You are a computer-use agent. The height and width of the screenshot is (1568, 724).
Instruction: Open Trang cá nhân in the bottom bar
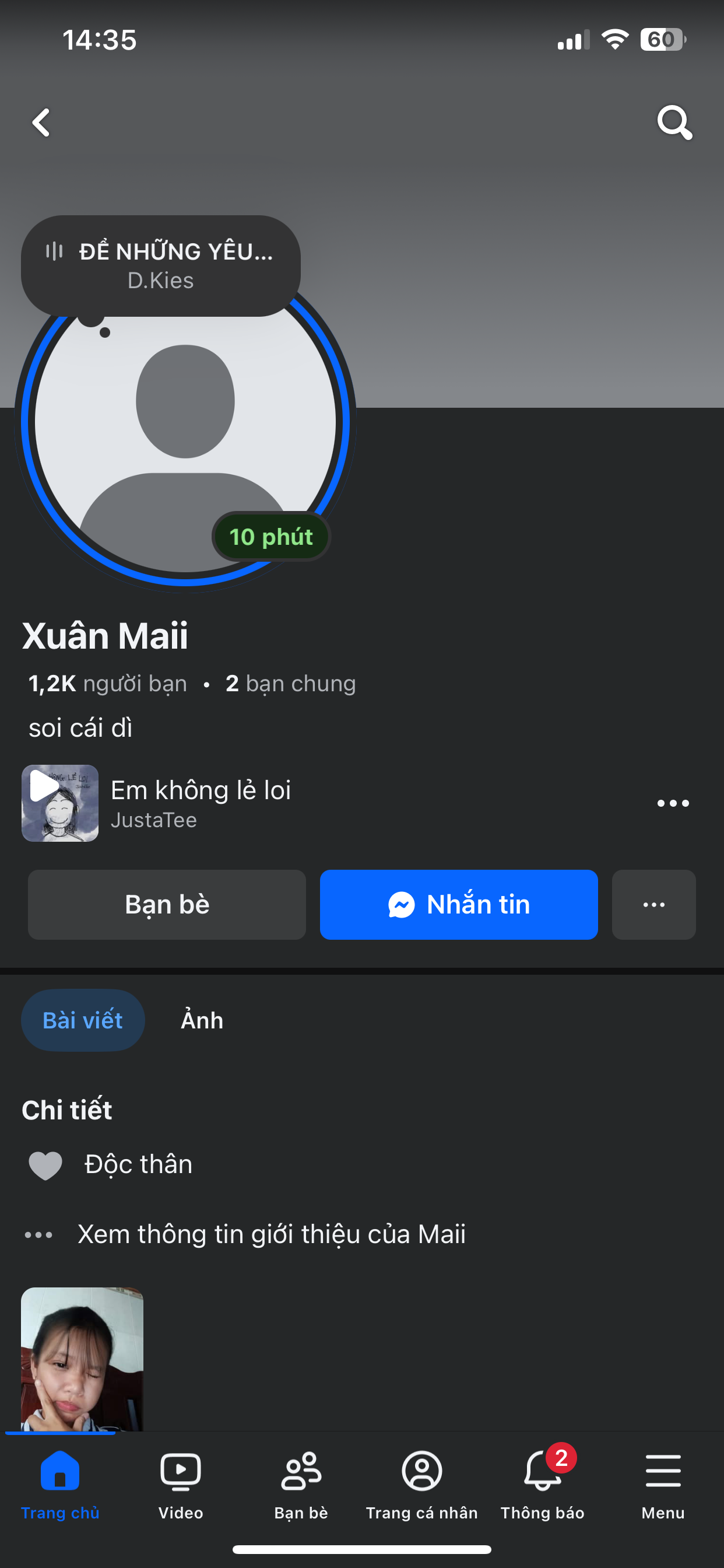[421, 1484]
